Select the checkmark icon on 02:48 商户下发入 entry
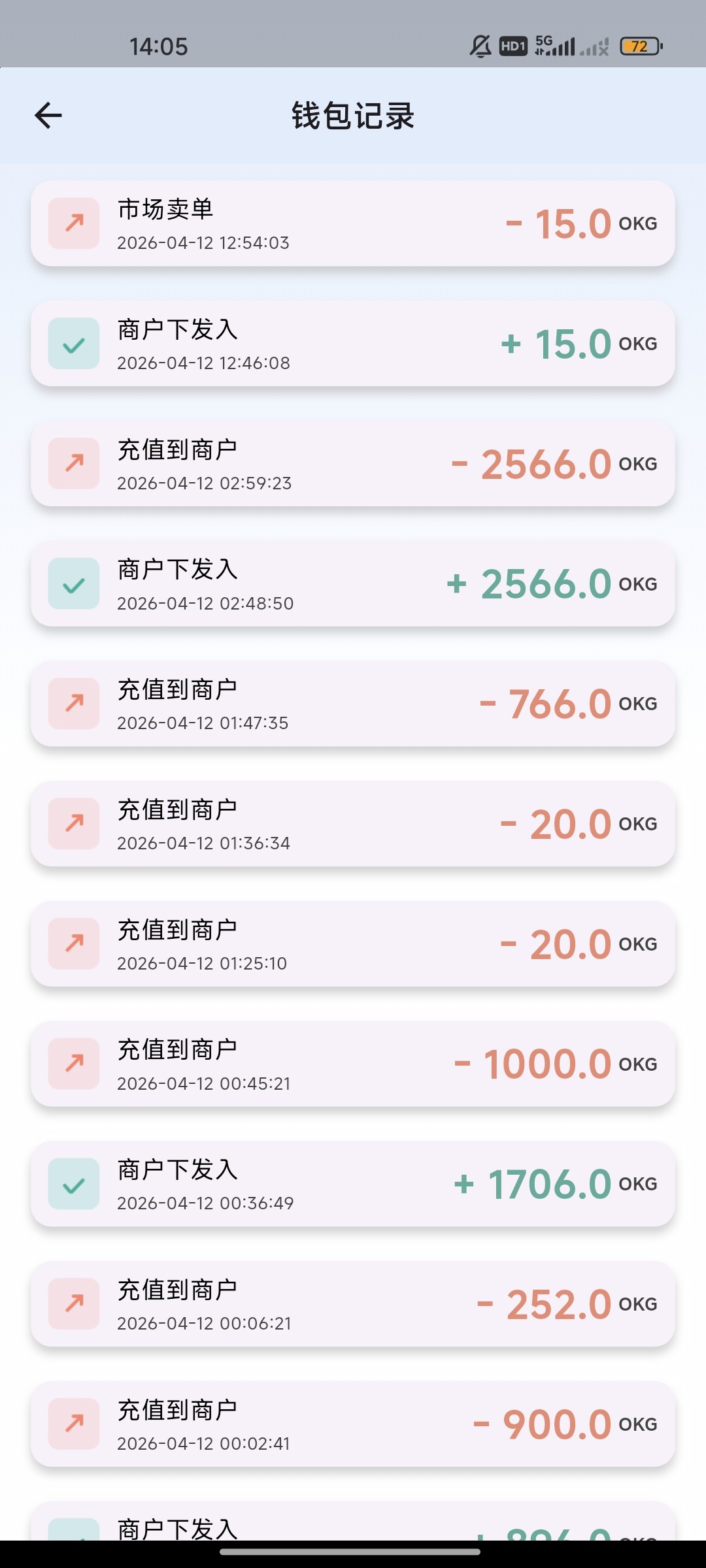Screen dimensions: 706x1568 click(x=73, y=584)
